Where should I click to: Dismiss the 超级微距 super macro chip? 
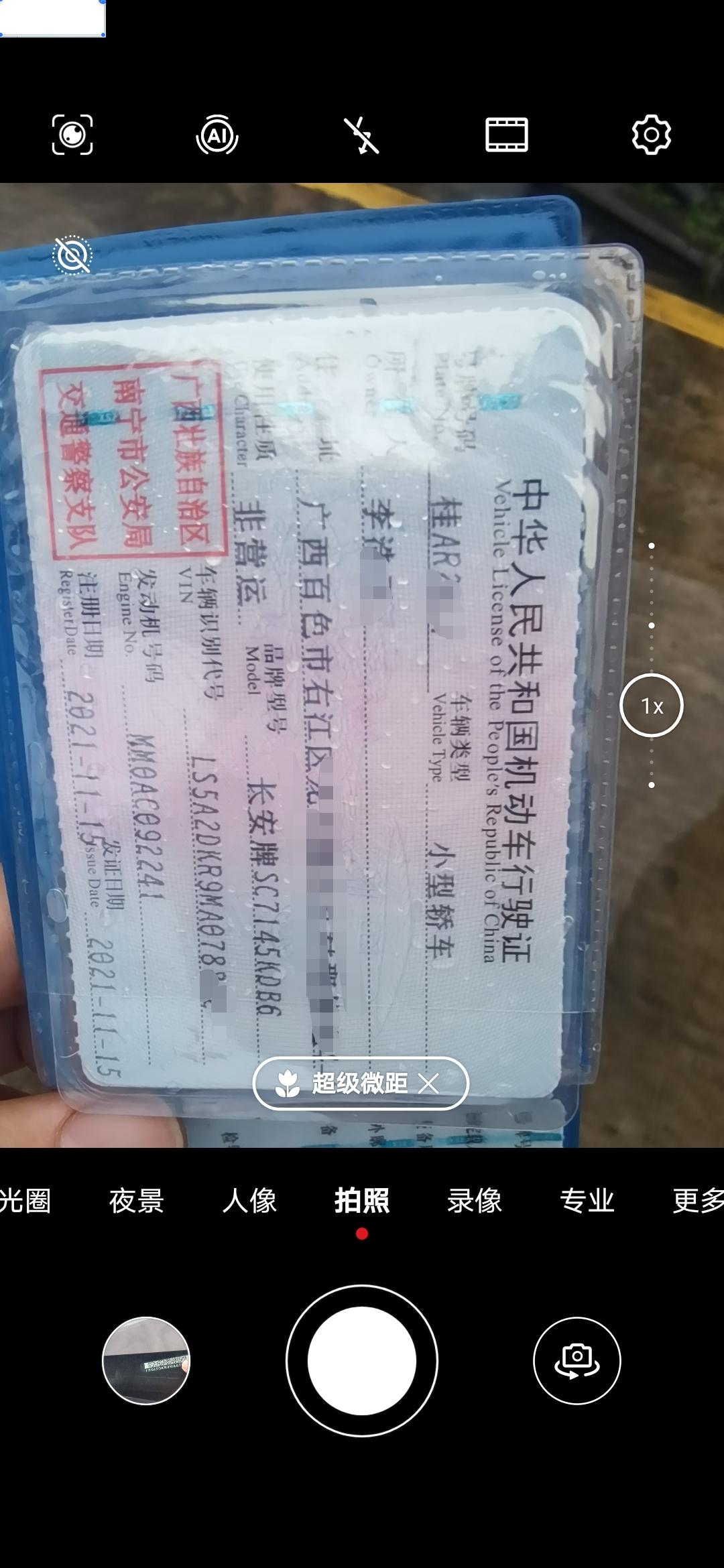coord(428,1083)
